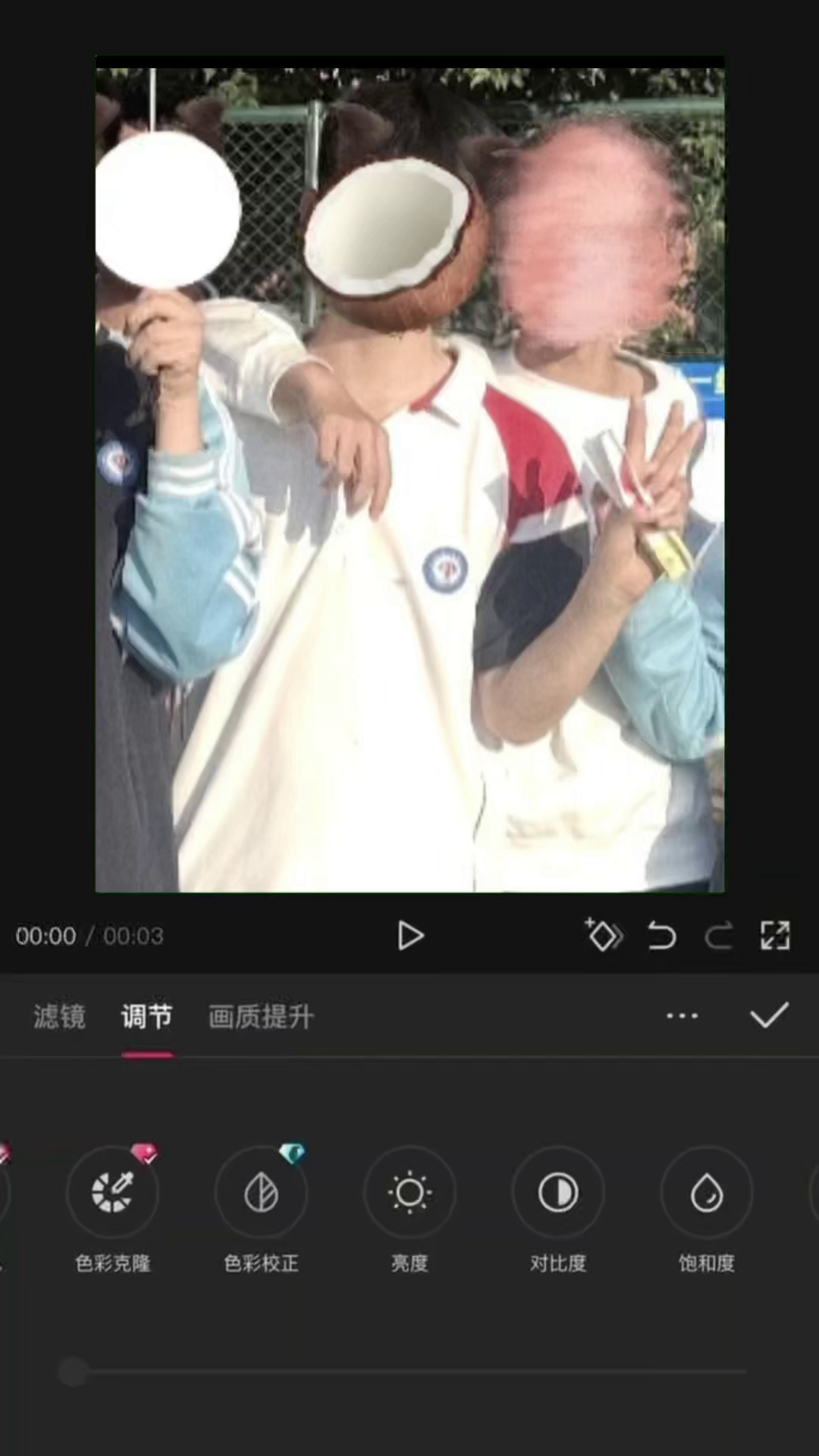The height and width of the screenshot is (1456, 819).
Task: Select the 调节 tab
Action: [147, 1016]
